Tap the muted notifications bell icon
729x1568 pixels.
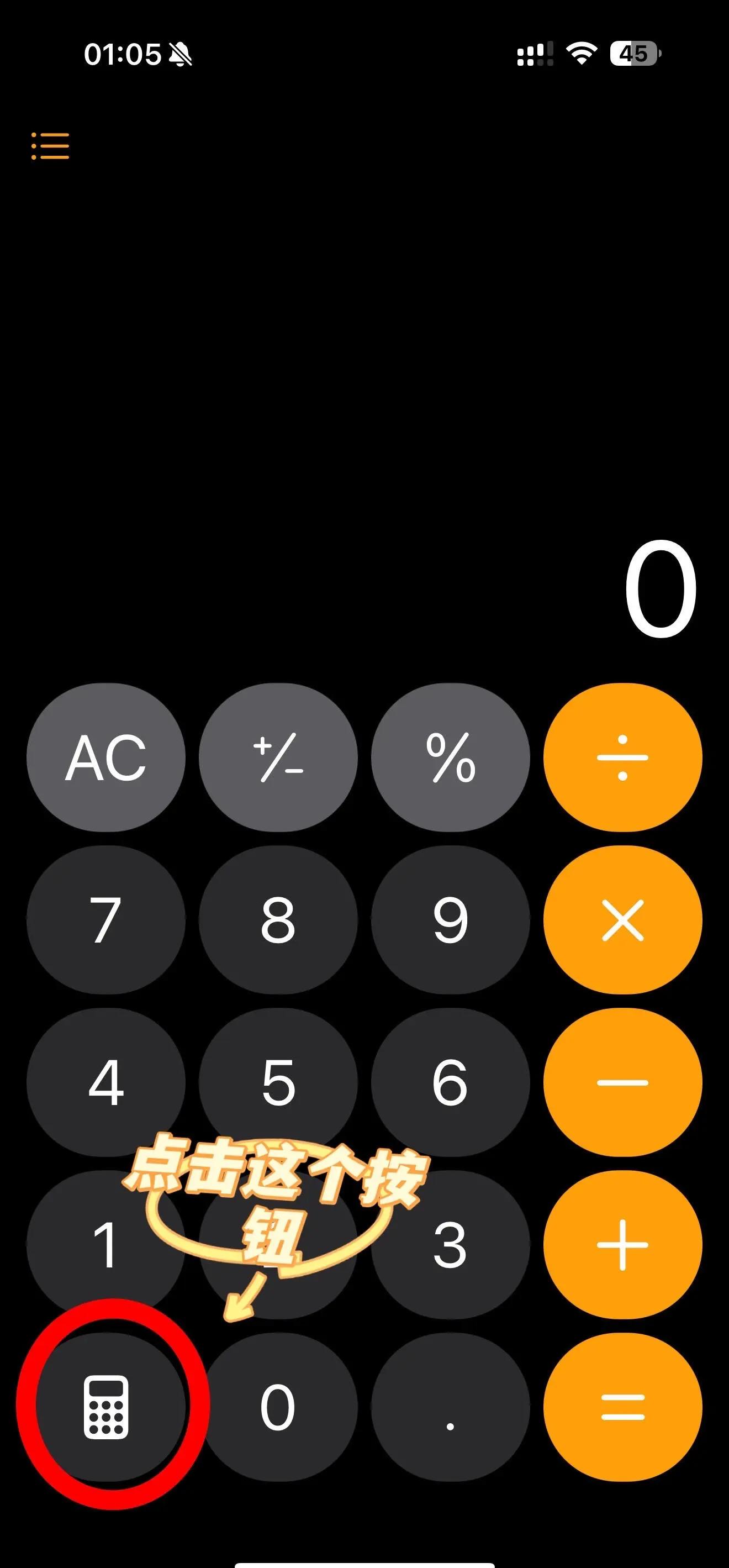pyautogui.click(x=179, y=55)
